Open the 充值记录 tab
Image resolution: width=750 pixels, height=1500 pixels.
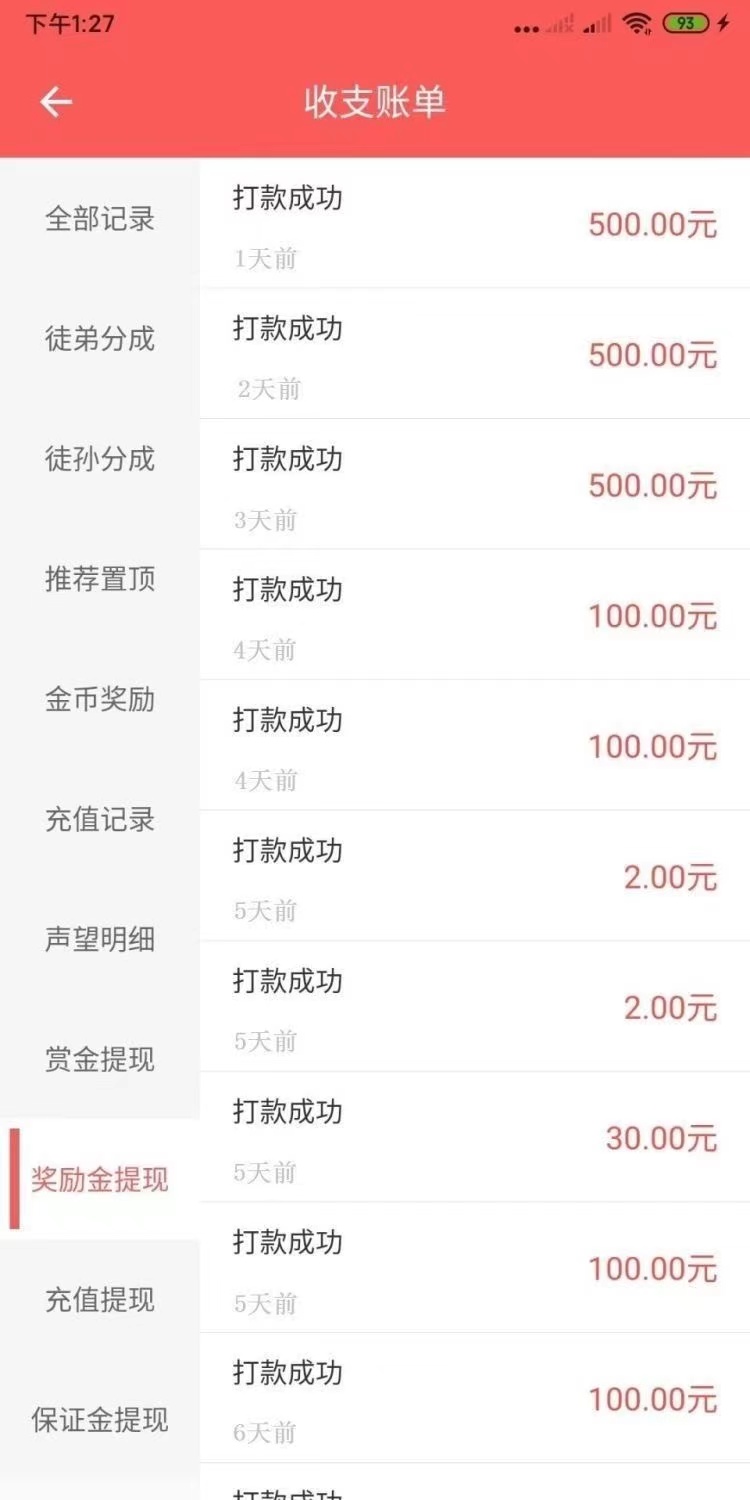[x=100, y=819]
